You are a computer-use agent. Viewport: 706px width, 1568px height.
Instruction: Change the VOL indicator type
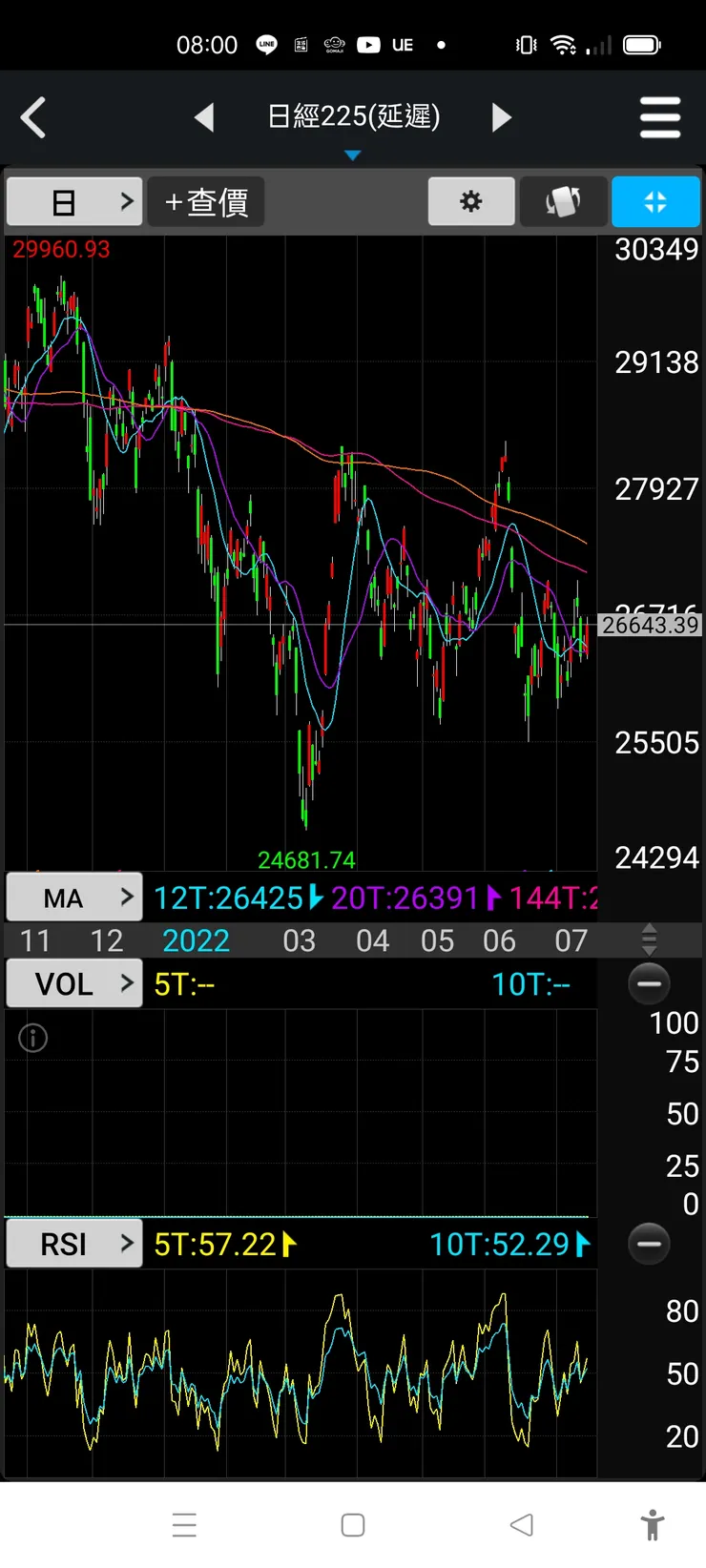pyautogui.click(x=74, y=983)
